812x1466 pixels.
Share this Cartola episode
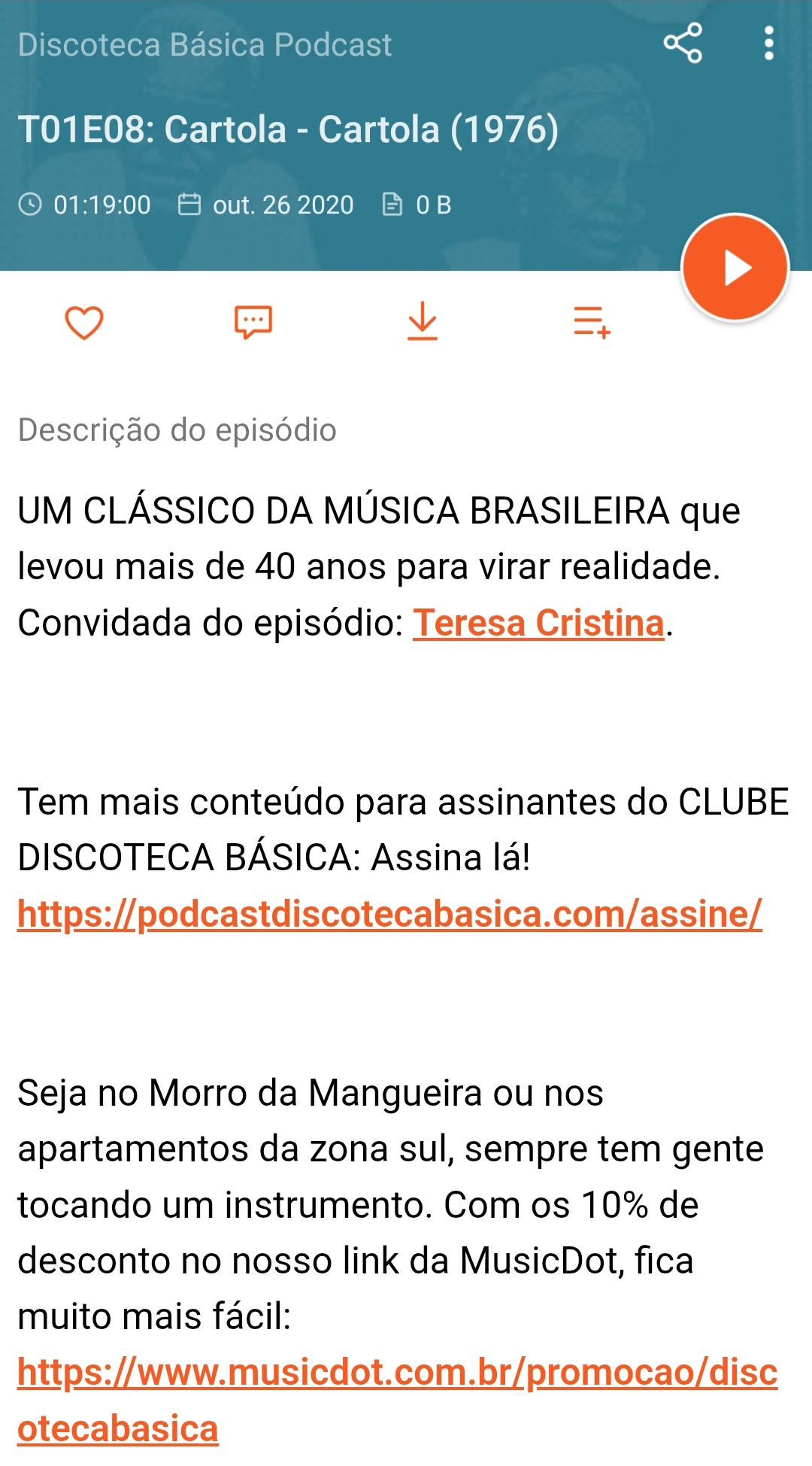(683, 44)
